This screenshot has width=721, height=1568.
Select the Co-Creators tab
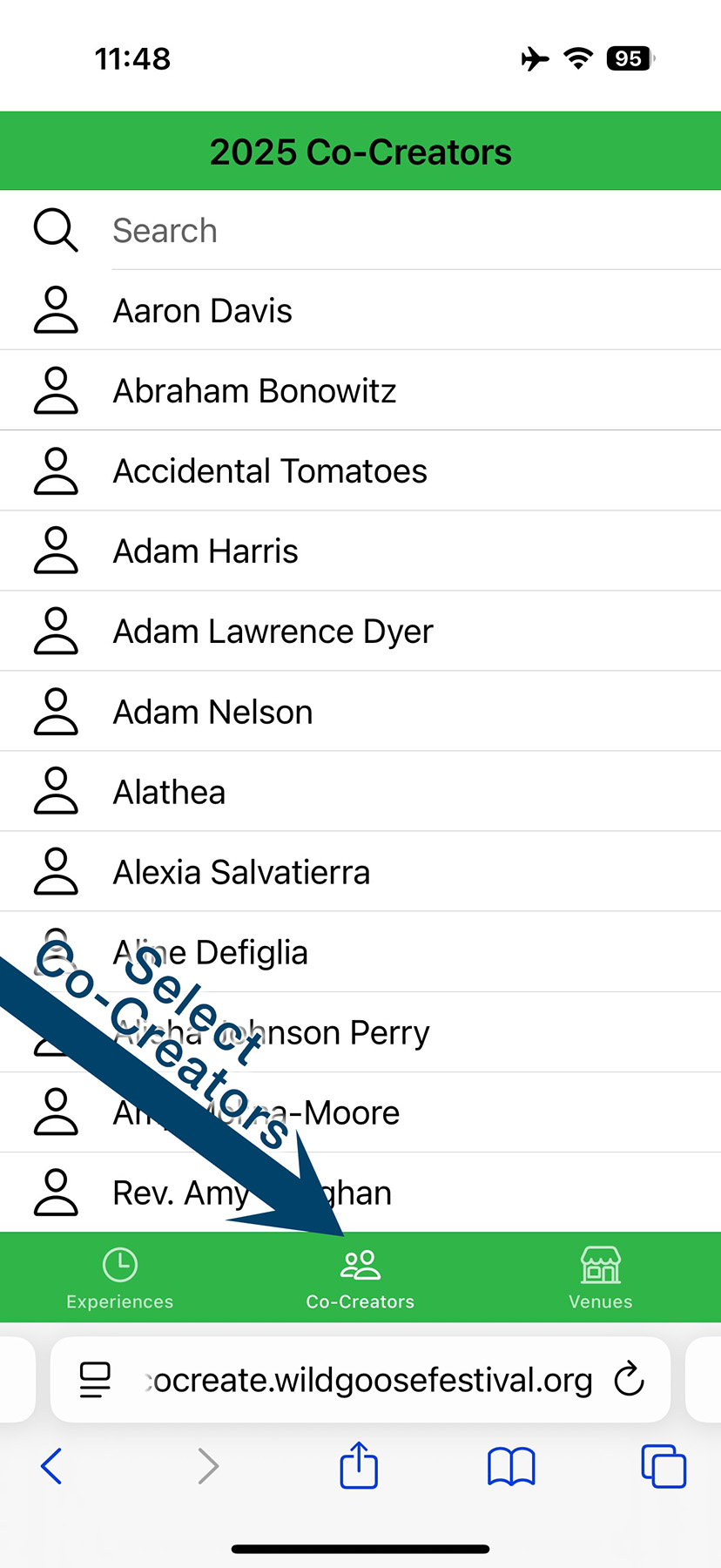click(360, 1278)
